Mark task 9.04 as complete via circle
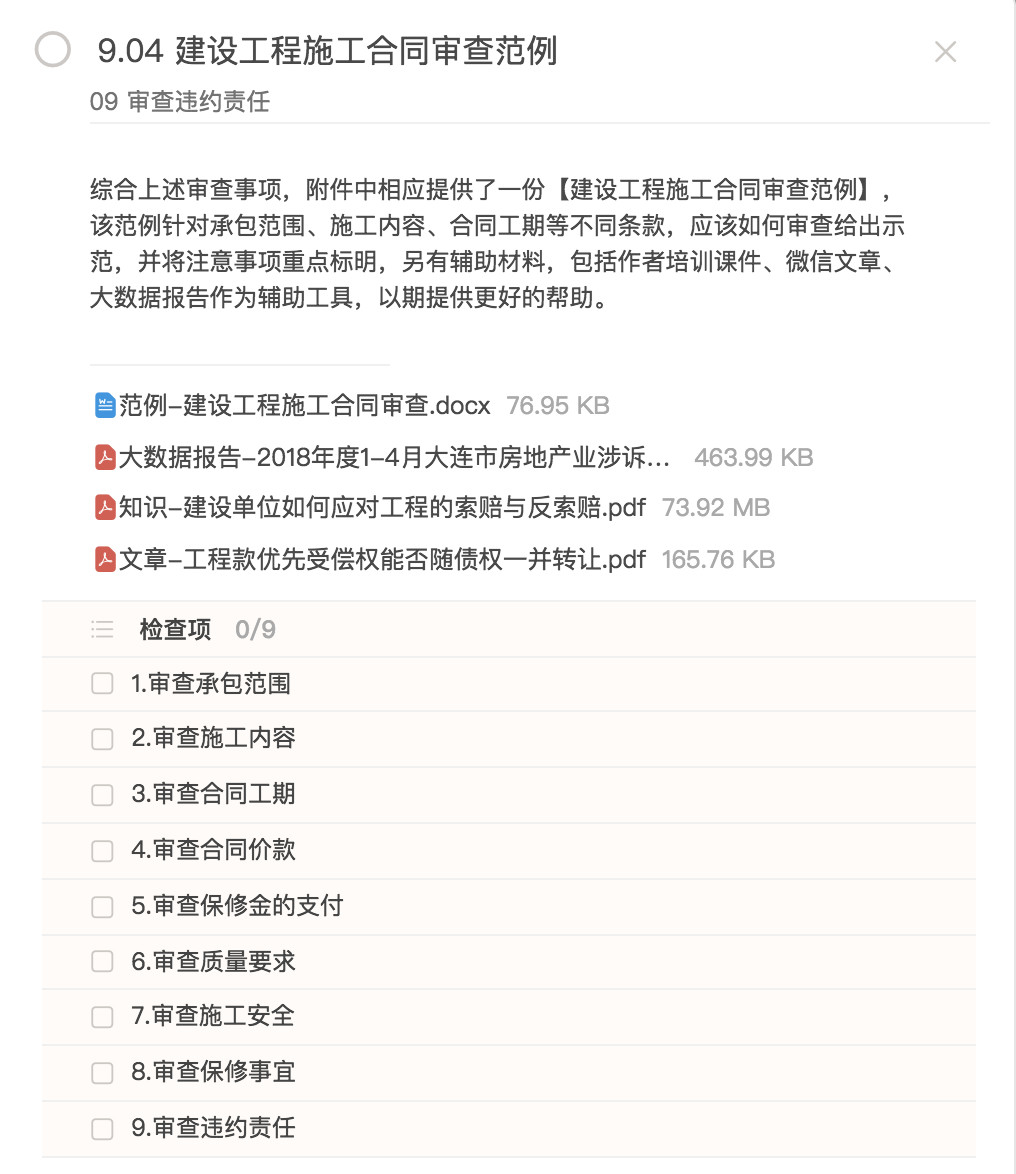The width and height of the screenshot is (1016, 1174). pos(52,50)
